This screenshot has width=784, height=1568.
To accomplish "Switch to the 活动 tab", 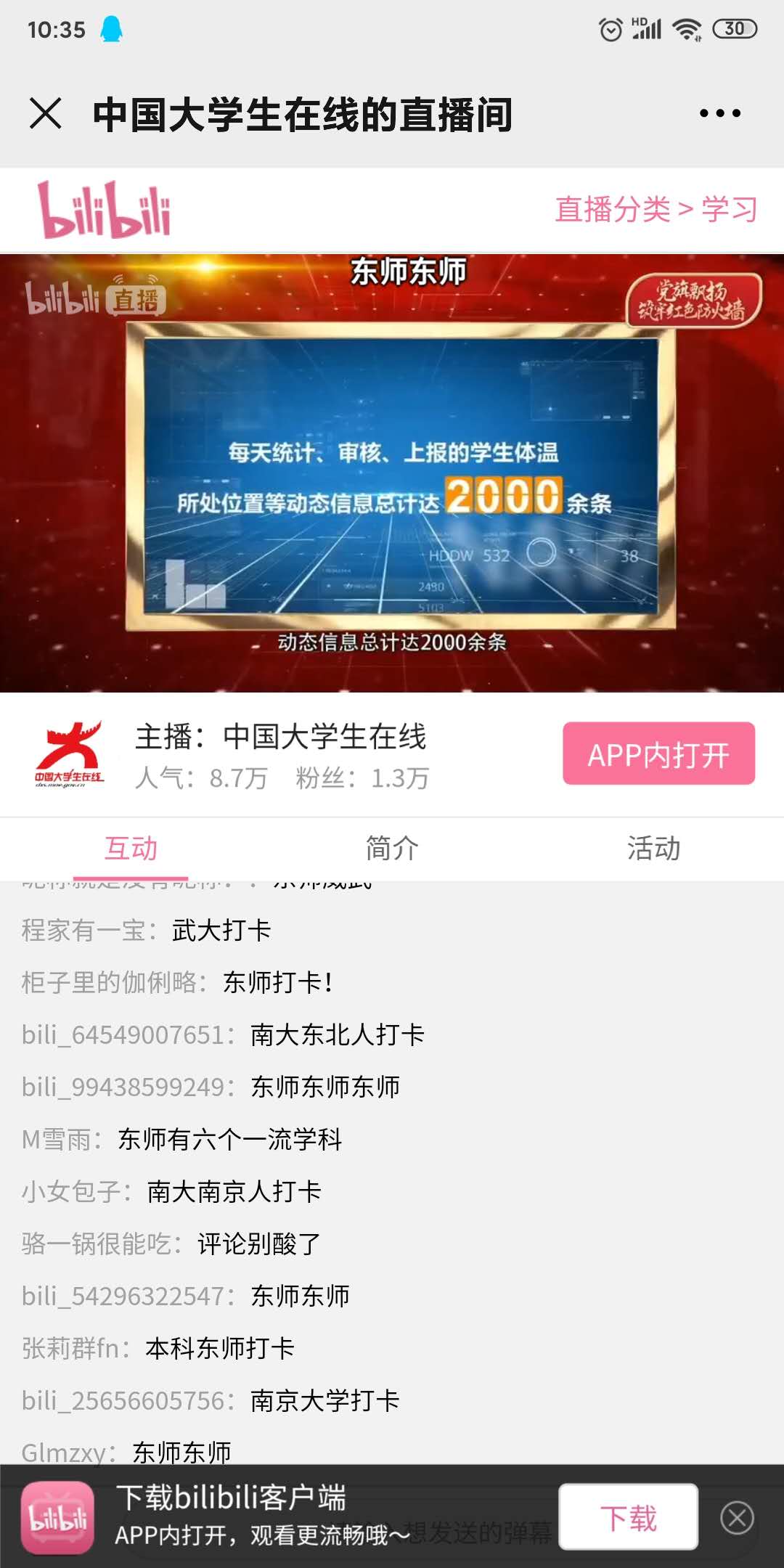I will 653,848.
